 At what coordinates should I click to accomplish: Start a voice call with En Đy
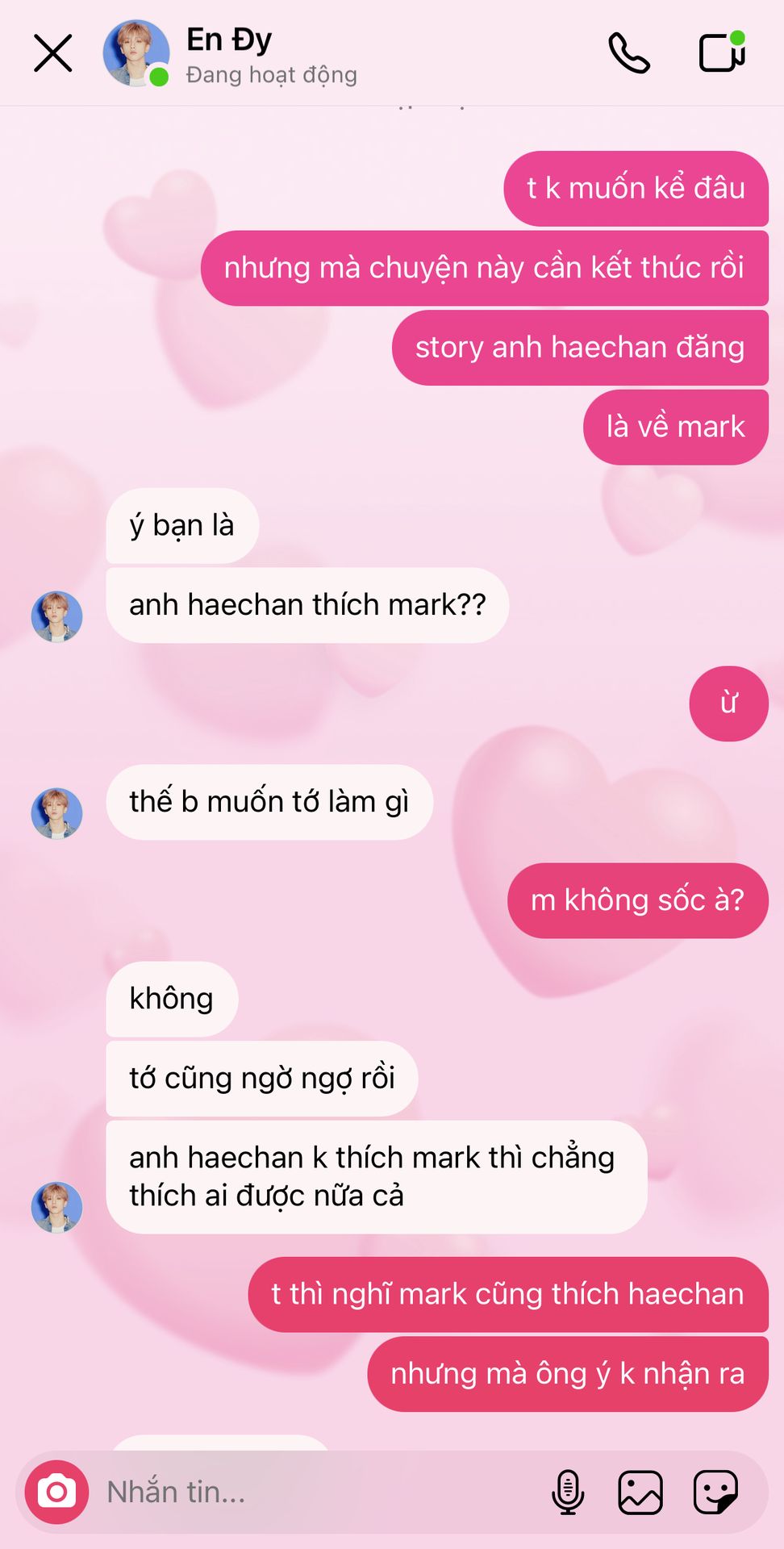click(629, 53)
